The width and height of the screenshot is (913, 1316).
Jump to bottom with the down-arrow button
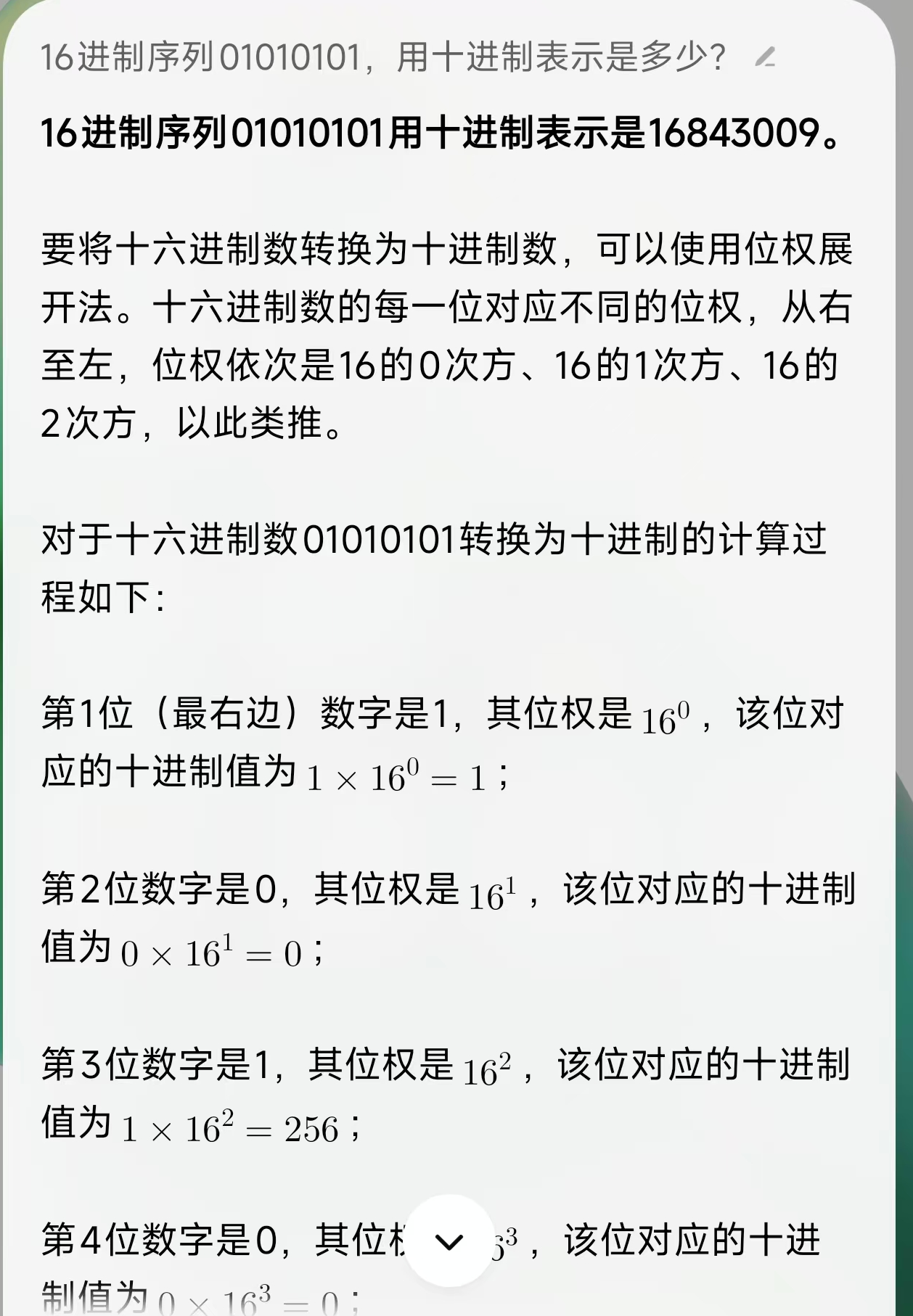449,1241
